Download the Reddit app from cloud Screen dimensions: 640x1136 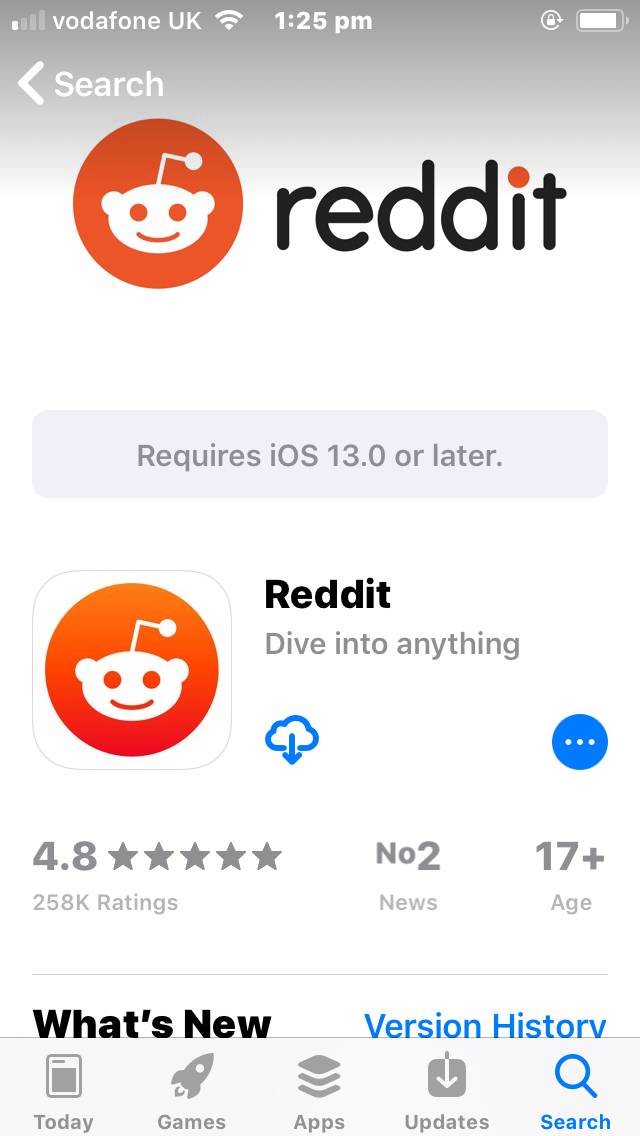click(x=292, y=741)
